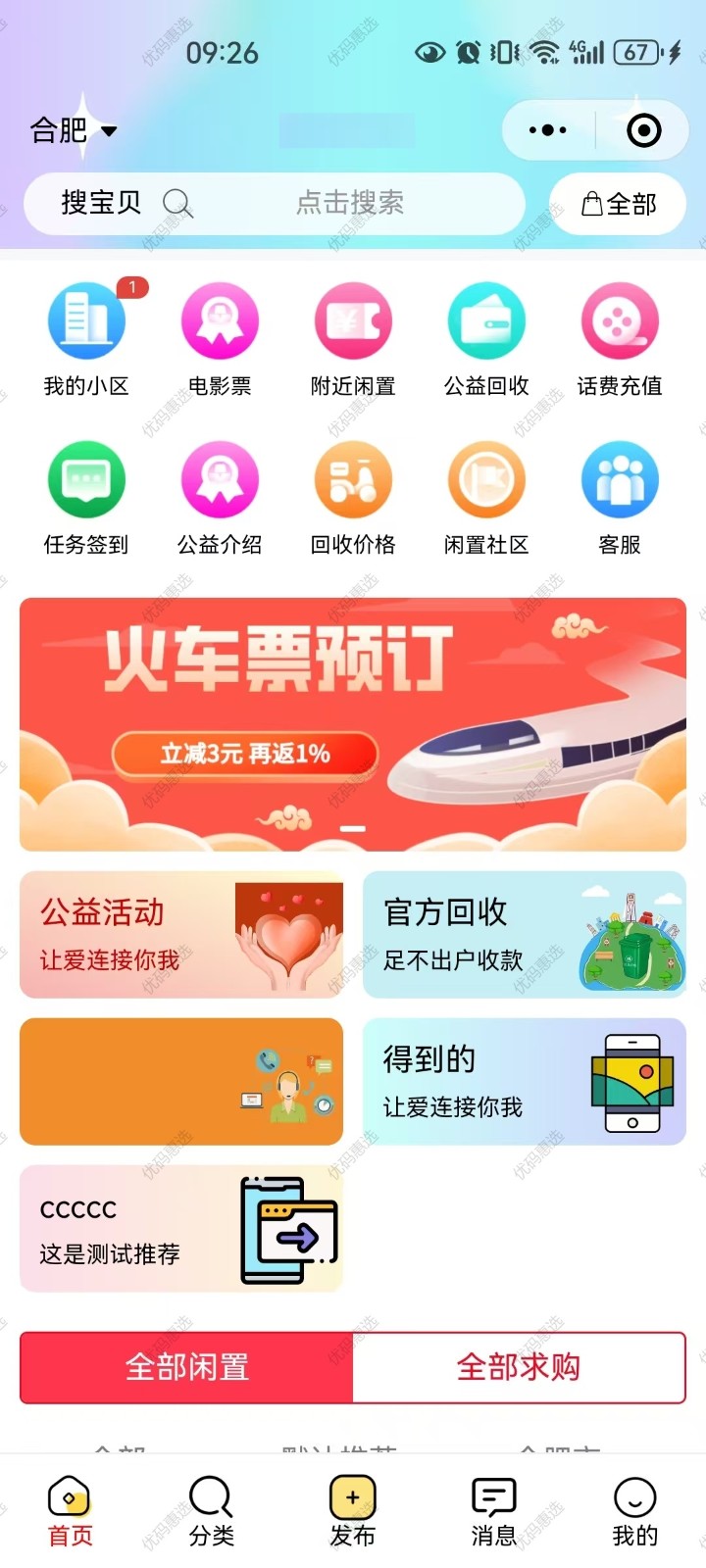Open the 火车票预订 banner
The image size is (706, 1568).
click(x=353, y=724)
